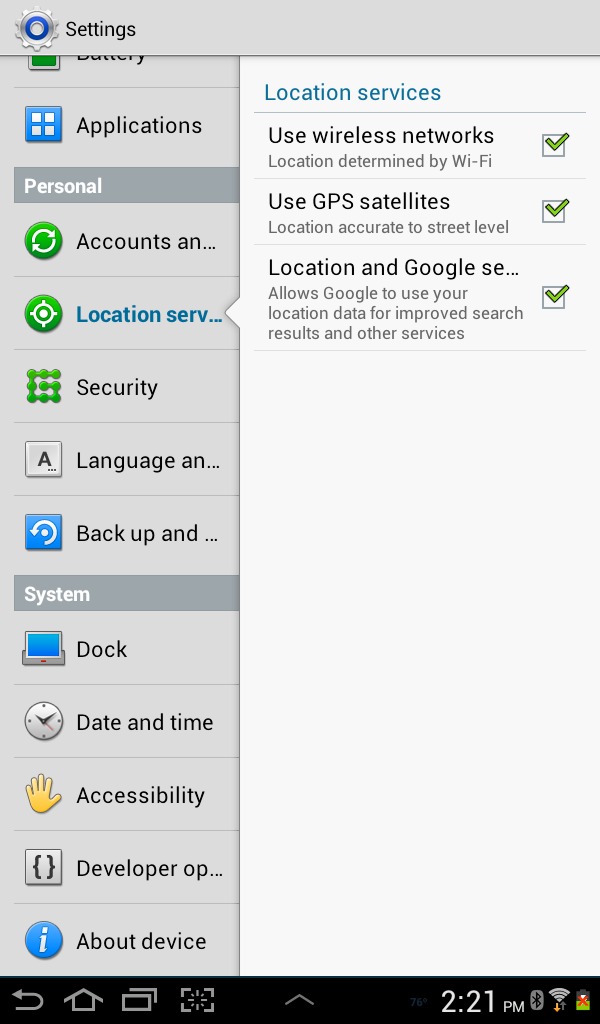Open Date and time settings
Screen dimensions: 600x1024
[126, 722]
